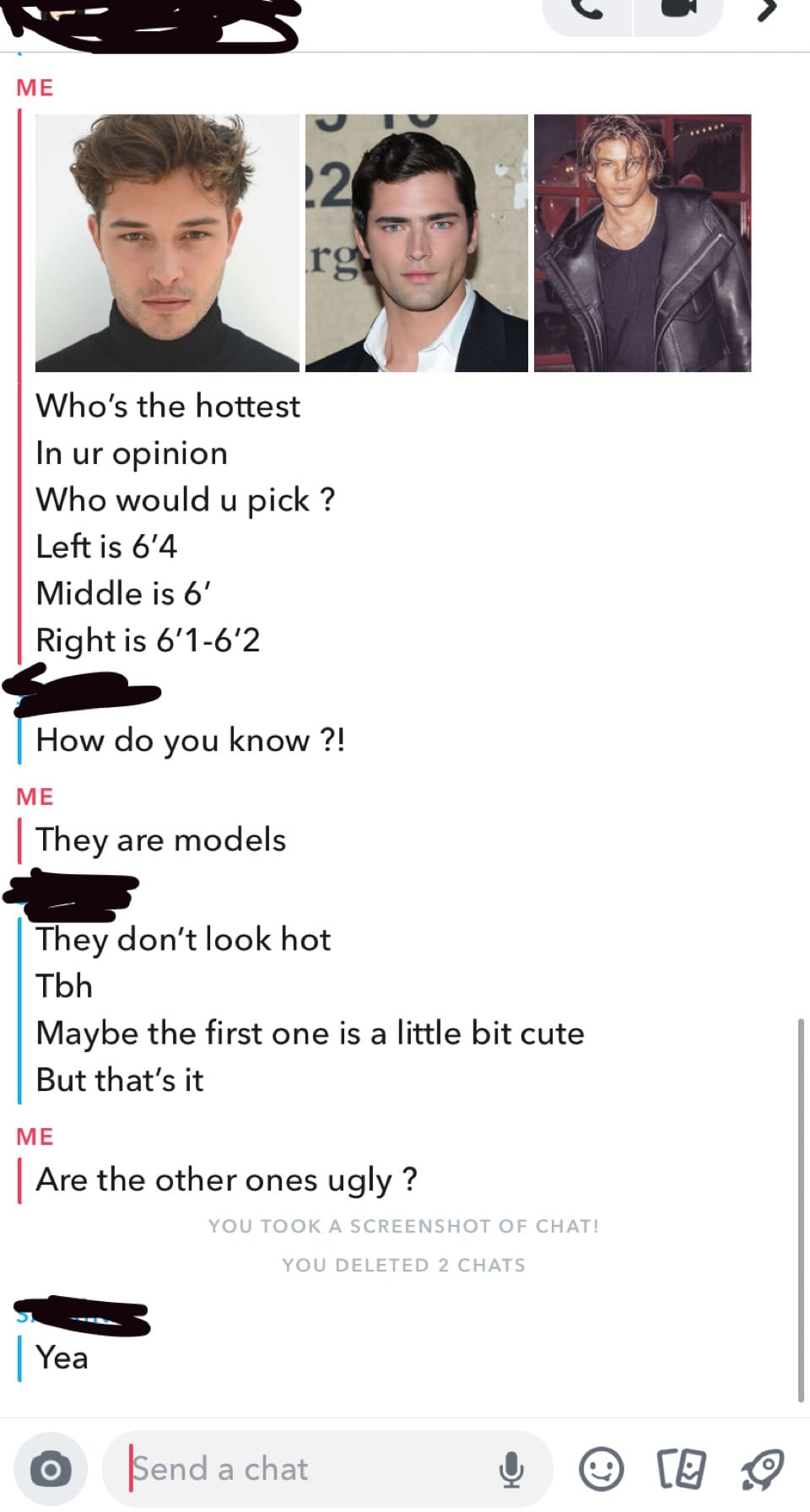Start a voice call
Viewport: 810px width, 1512px height.
[x=587, y=10]
